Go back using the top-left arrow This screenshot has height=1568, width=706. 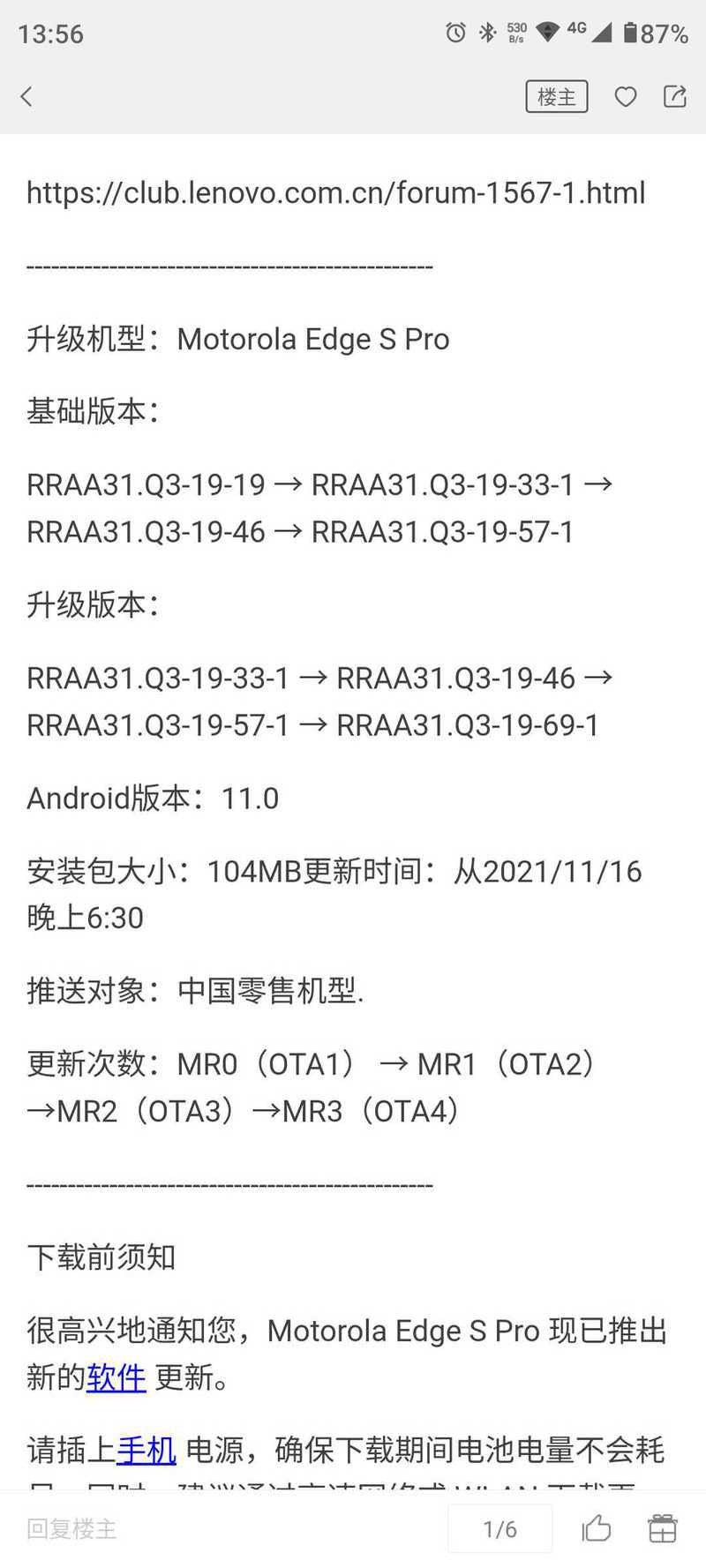point(26,97)
